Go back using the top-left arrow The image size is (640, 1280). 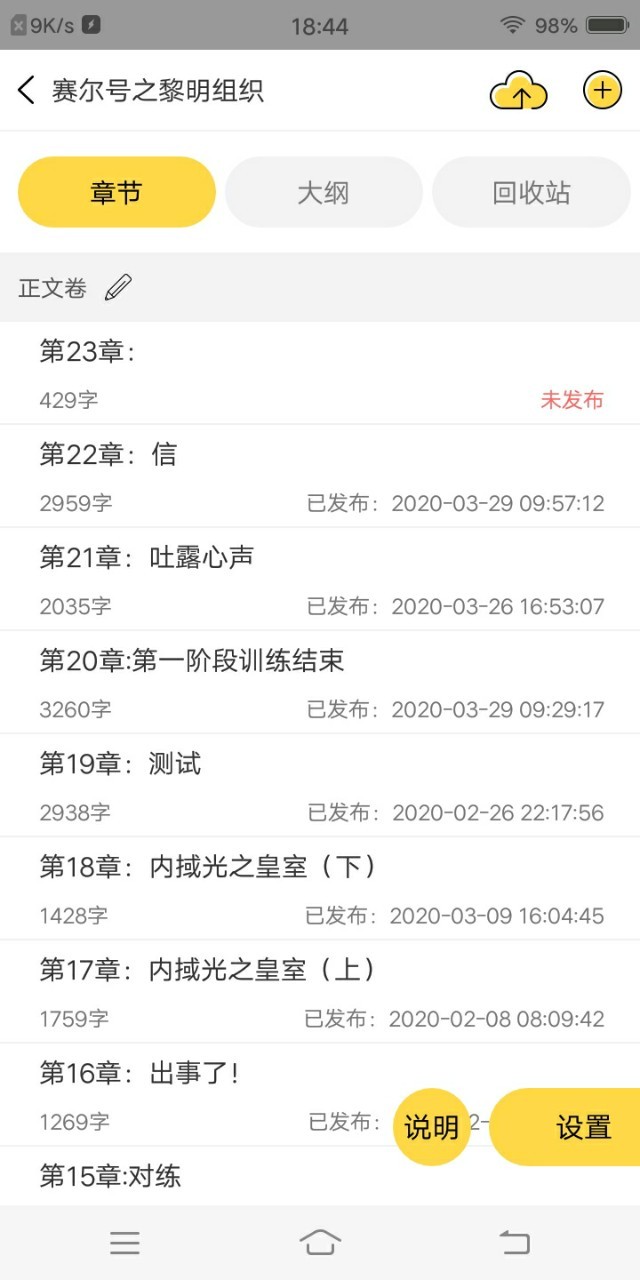click(27, 91)
